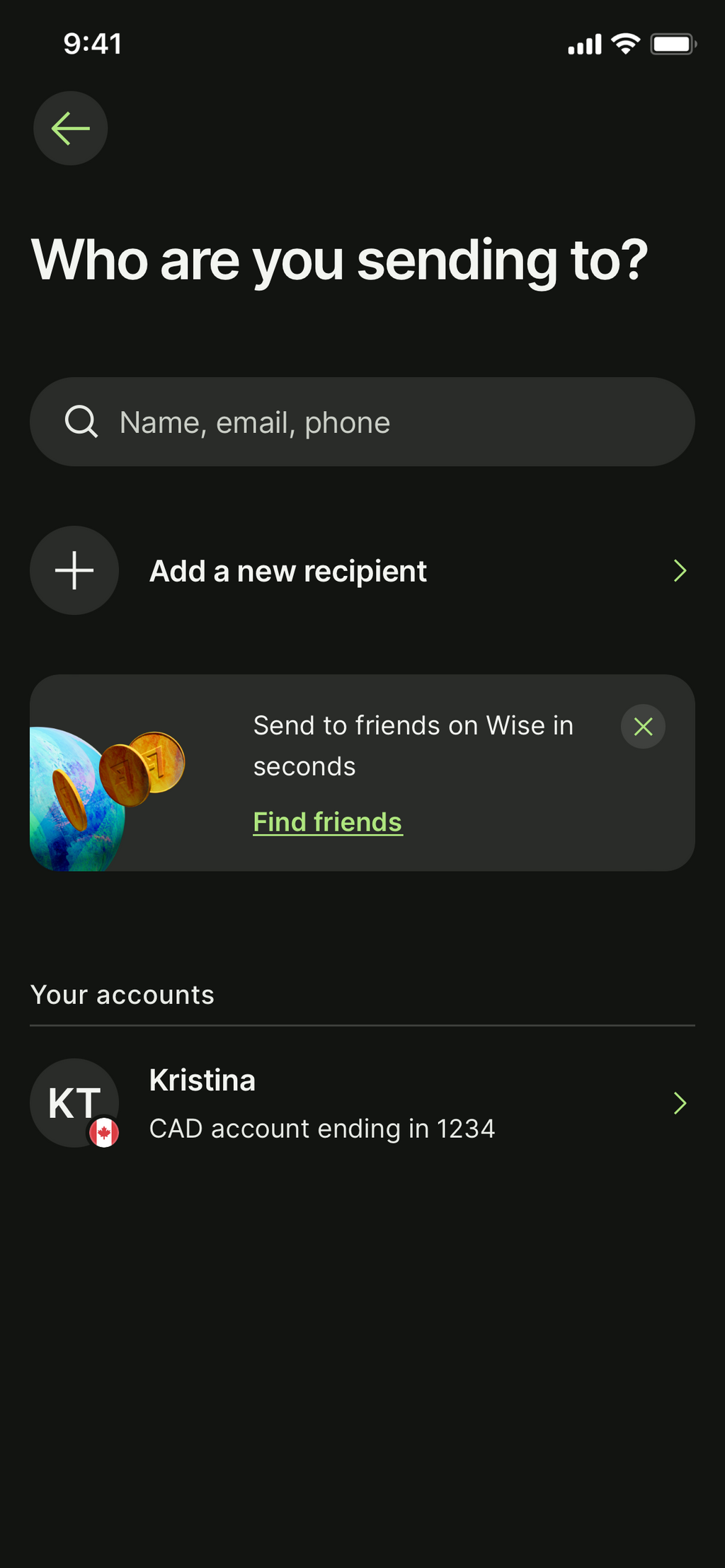725x1568 pixels.
Task: Click the plus icon for adding recipient
Action: (x=74, y=570)
